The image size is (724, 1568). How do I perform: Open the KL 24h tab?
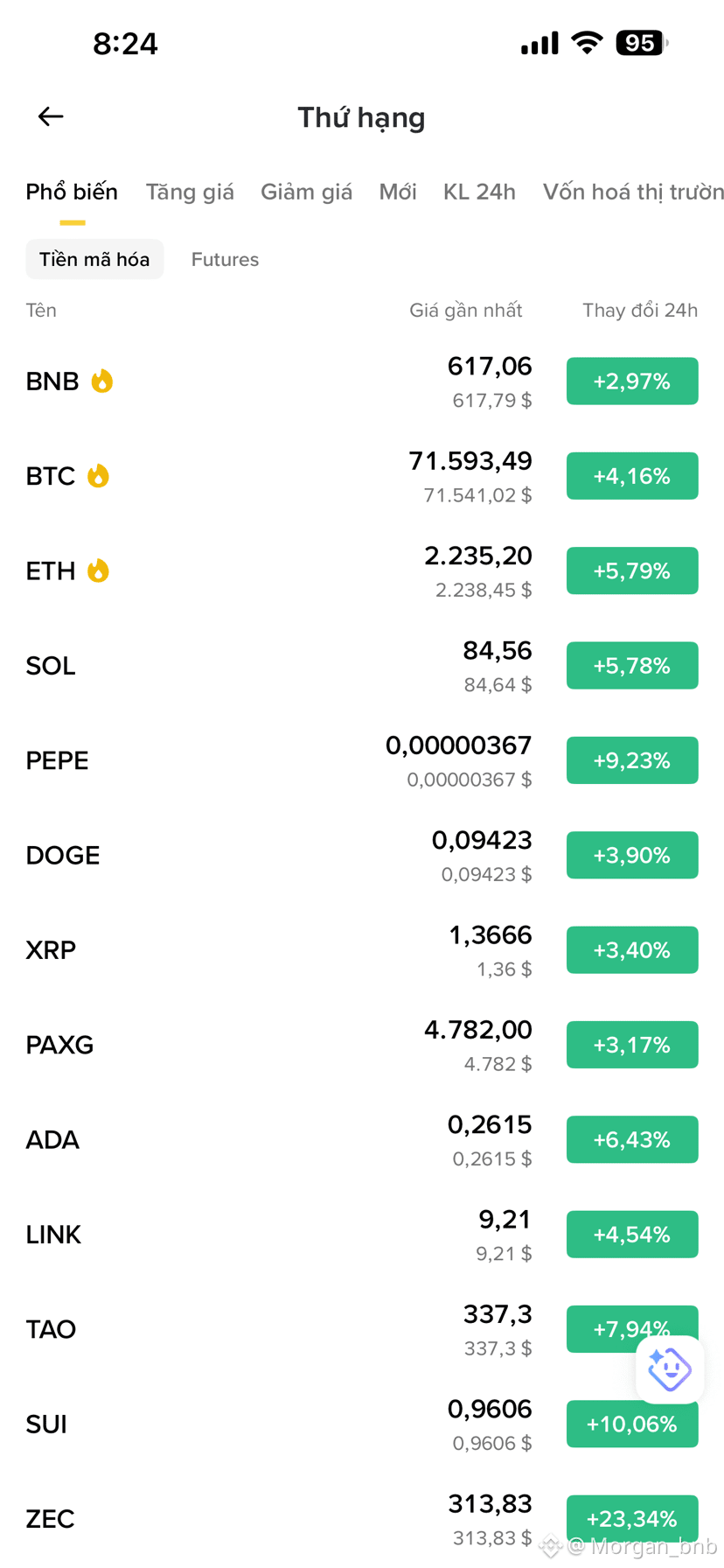(479, 192)
